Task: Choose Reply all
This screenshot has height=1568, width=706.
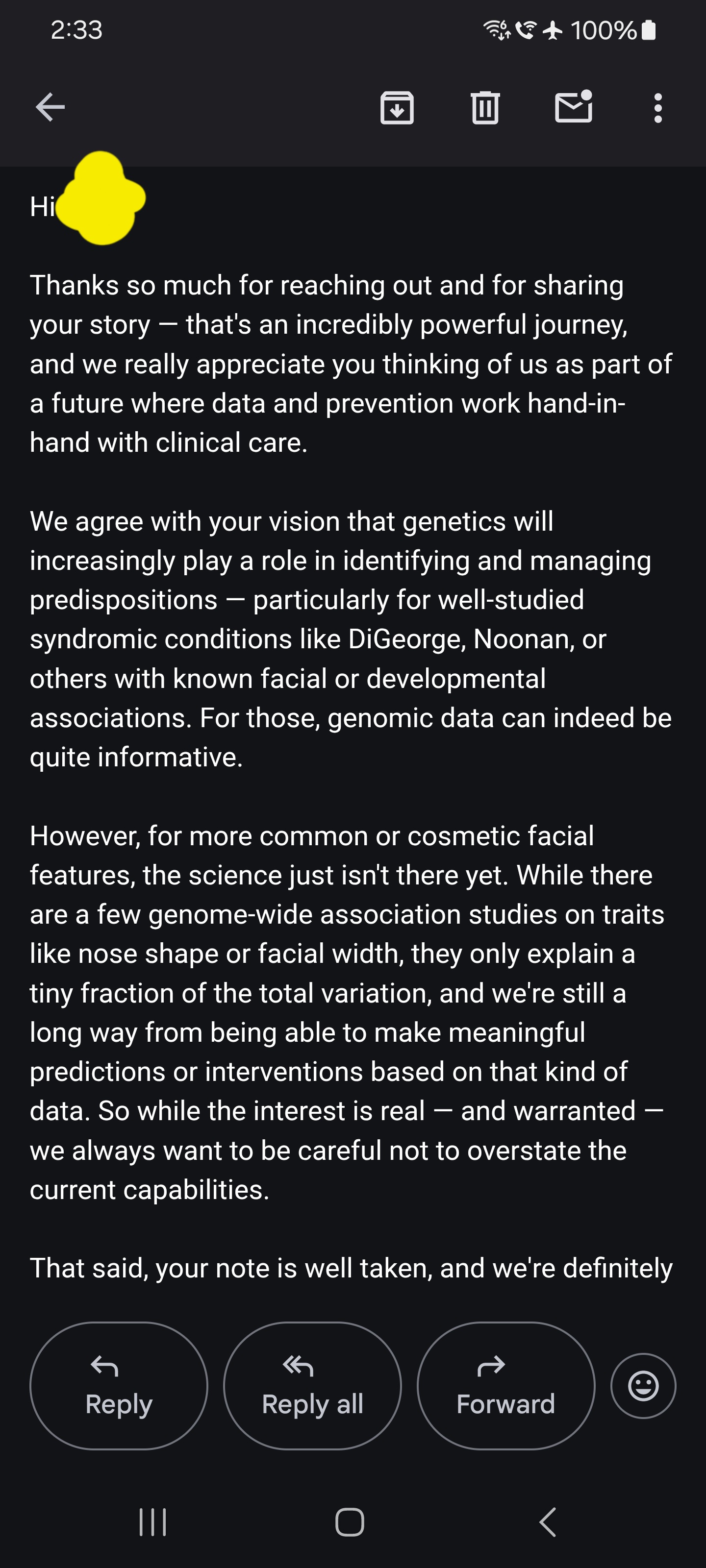Action: click(x=312, y=1385)
